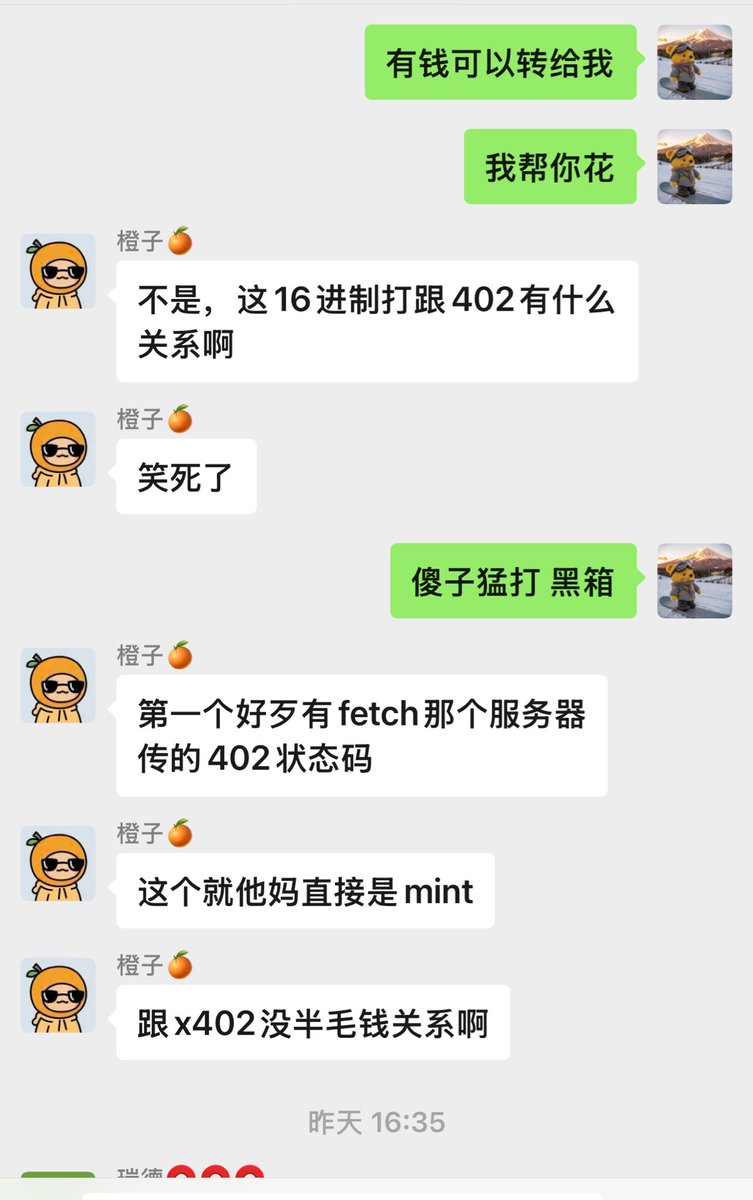Open 橙子's profile beside '这个就他妈直接是 mint'
Screen dimensions: 753x1200
coord(58,864)
